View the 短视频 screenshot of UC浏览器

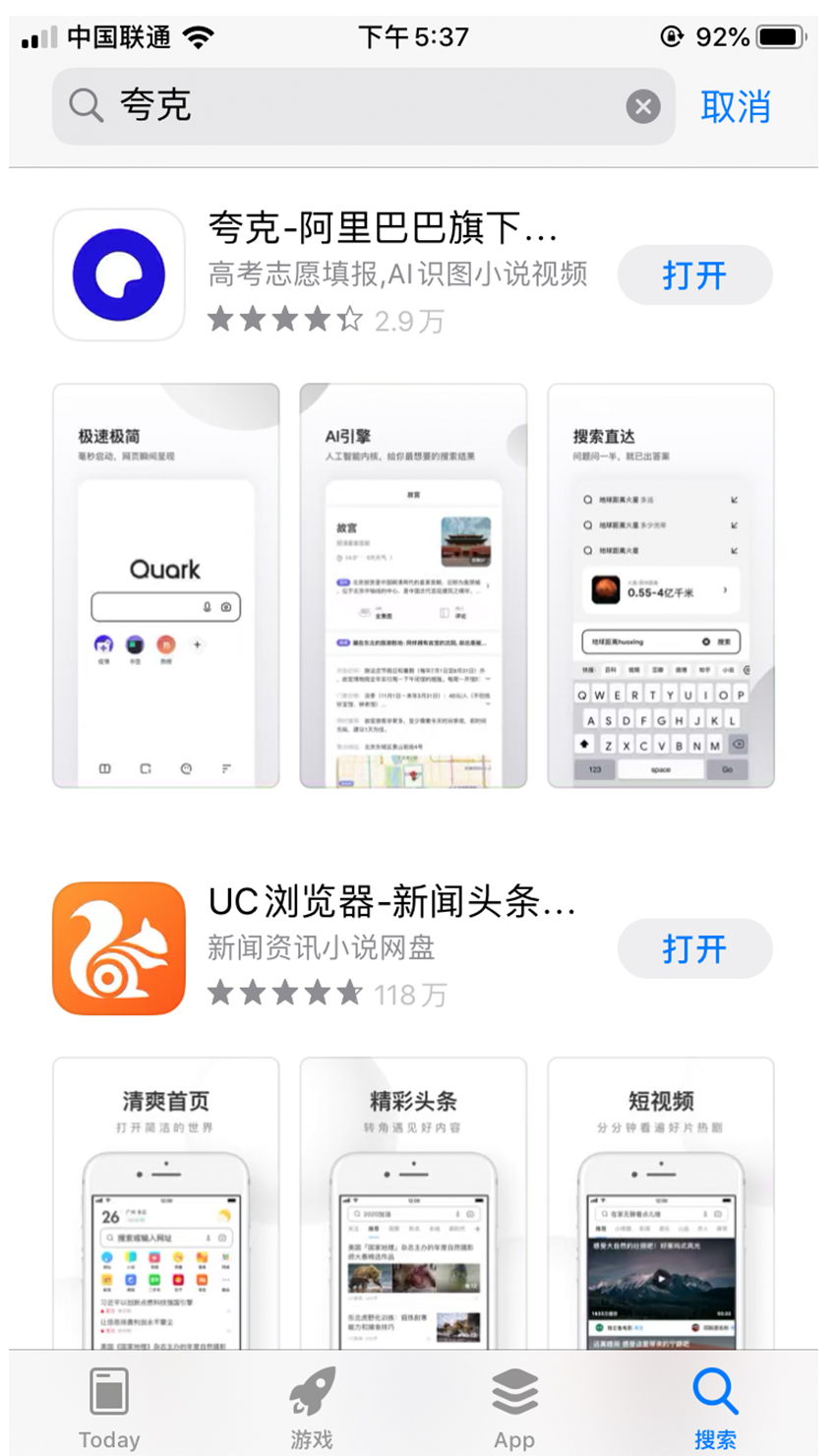[x=661, y=1205]
